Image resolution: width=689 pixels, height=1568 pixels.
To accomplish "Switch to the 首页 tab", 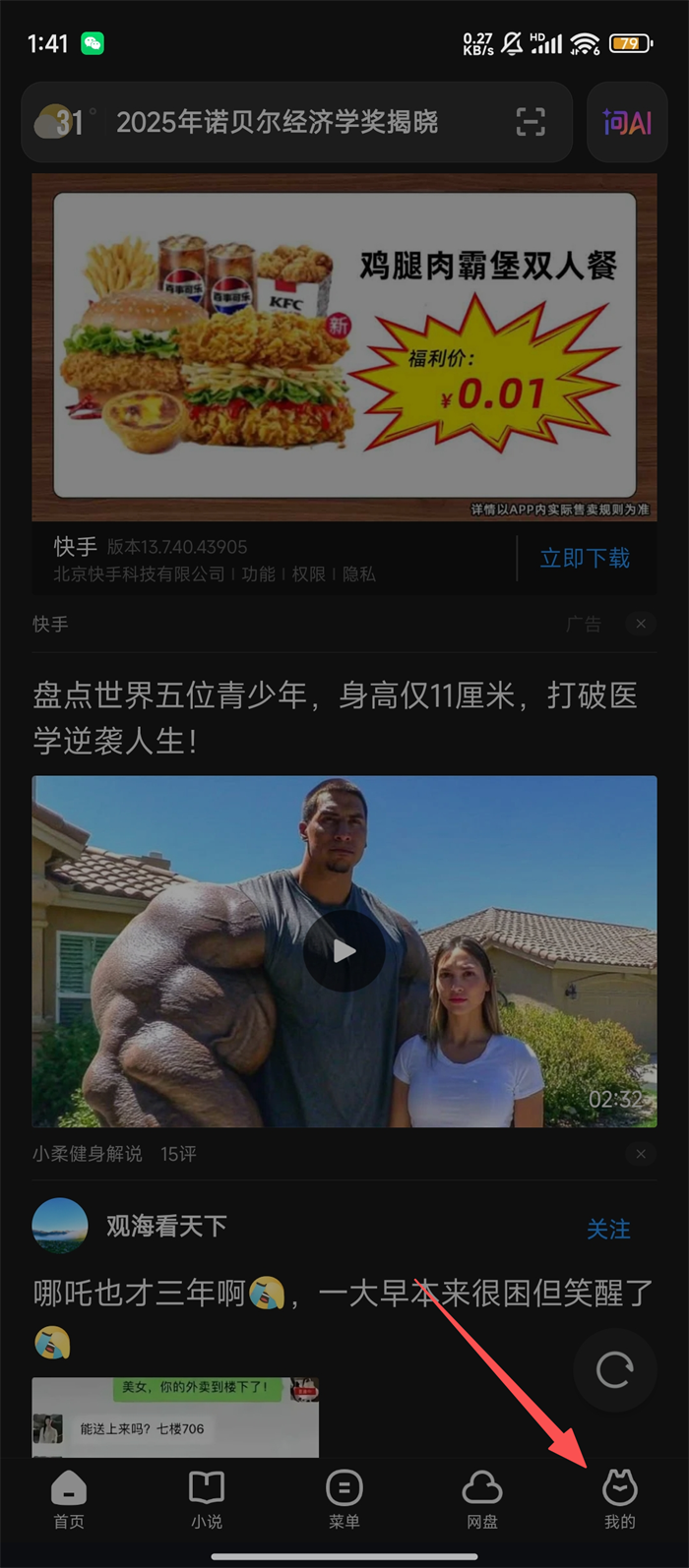I will tap(69, 1500).
